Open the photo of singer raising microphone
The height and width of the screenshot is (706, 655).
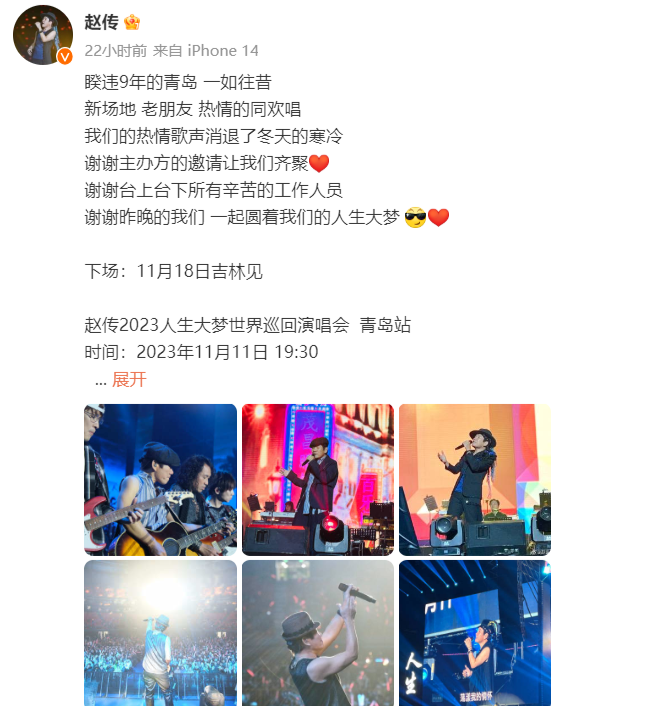[317, 632]
